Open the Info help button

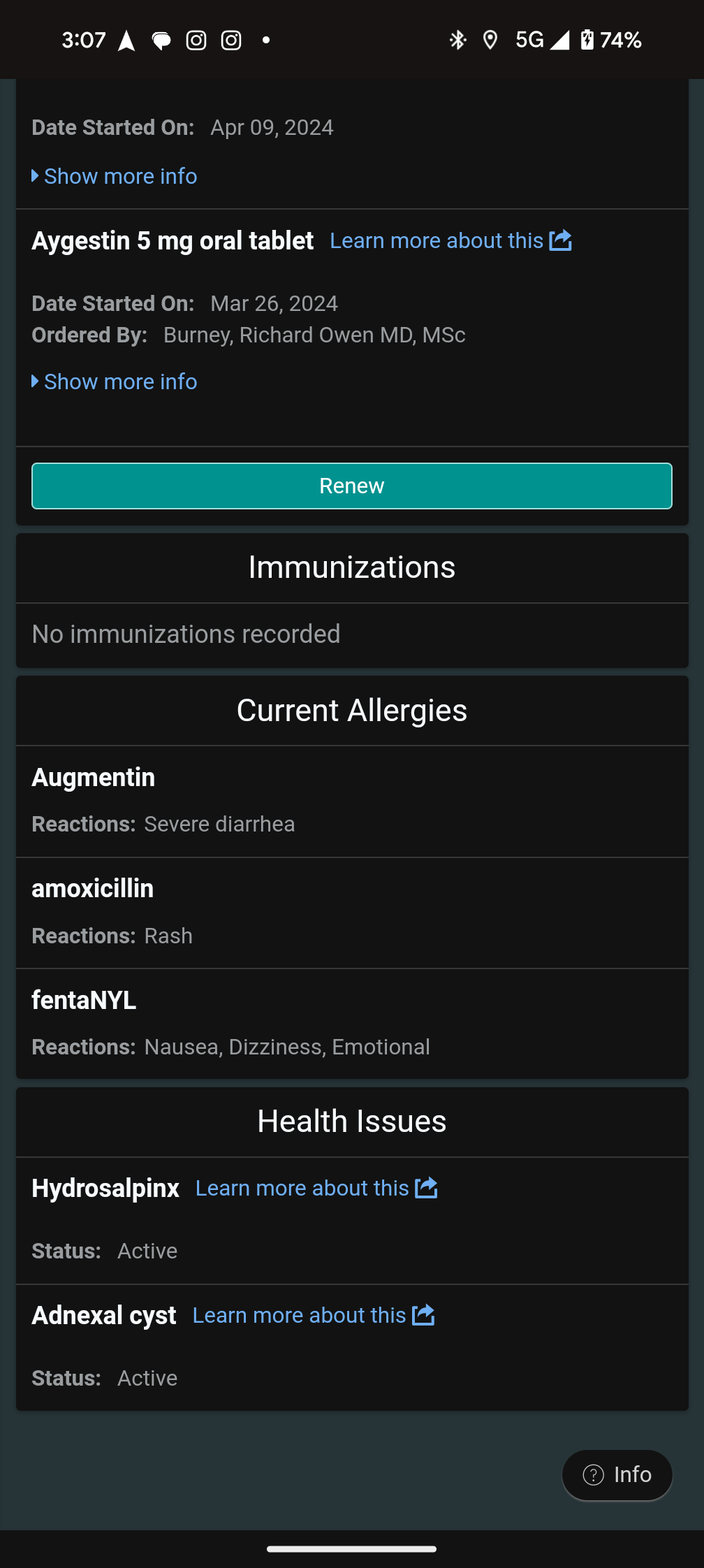(x=617, y=1474)
